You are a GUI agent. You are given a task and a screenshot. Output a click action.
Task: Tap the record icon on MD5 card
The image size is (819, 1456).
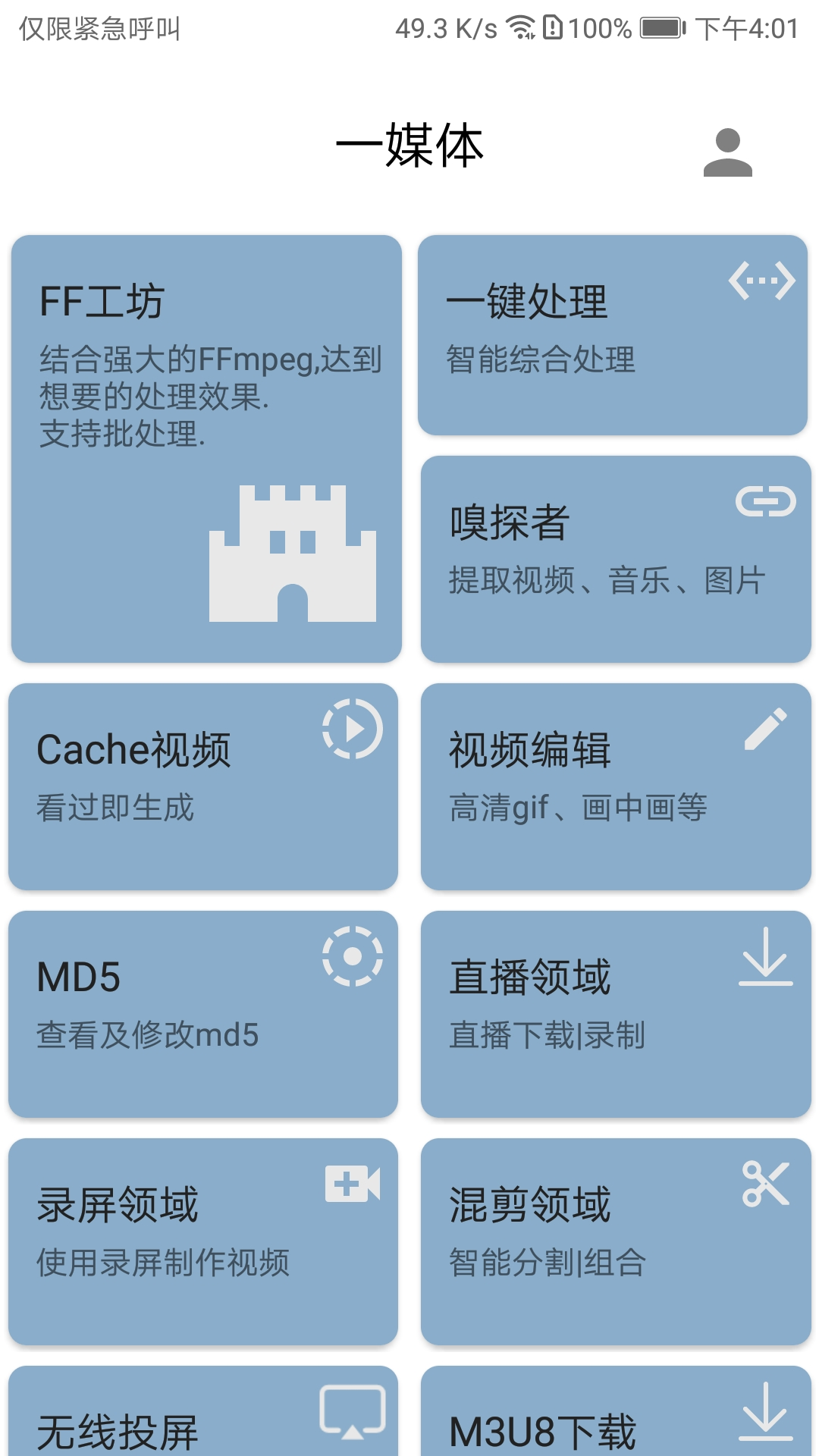coord(350,957)
